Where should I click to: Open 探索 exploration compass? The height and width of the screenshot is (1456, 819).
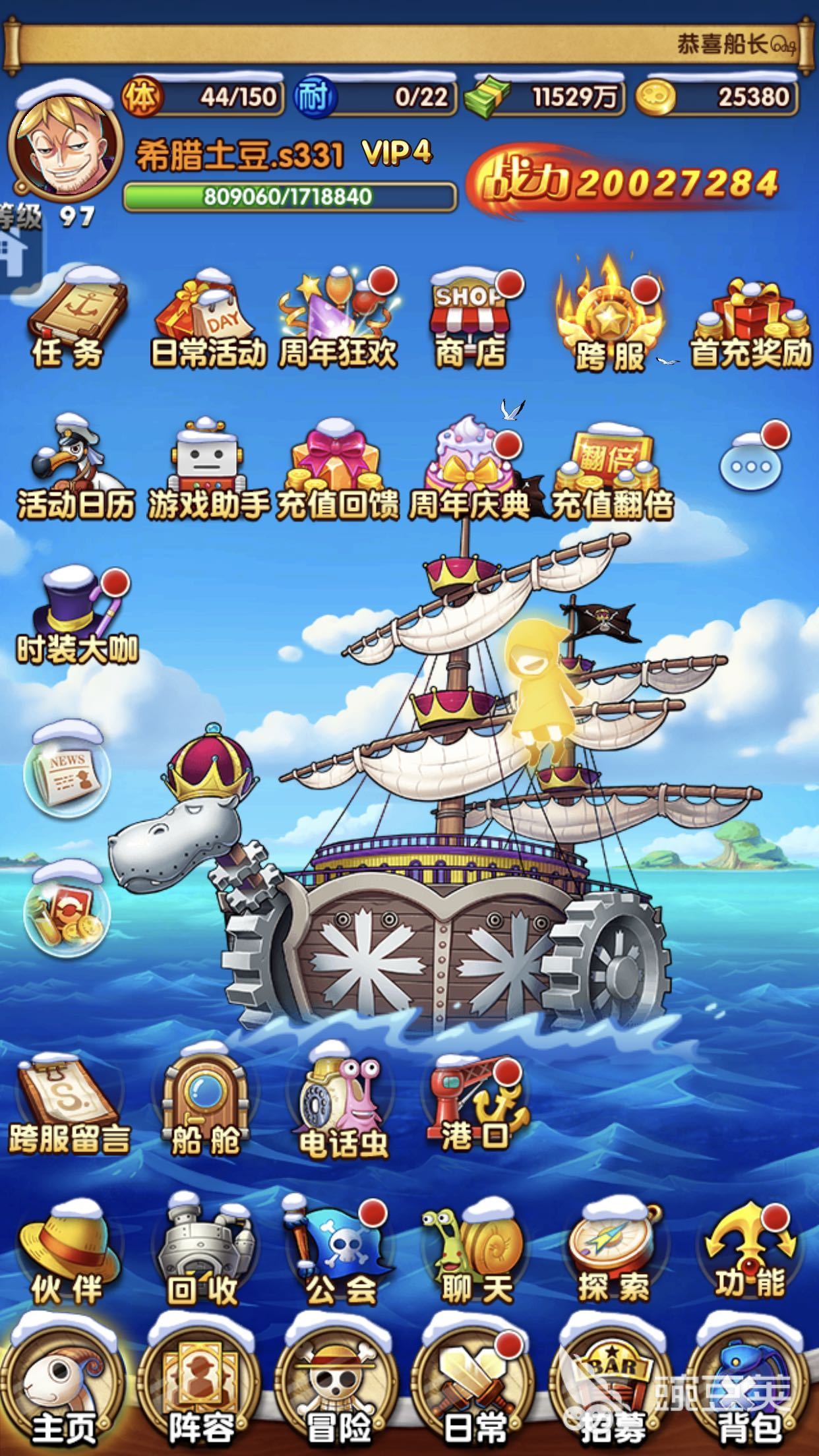[x=613, y=1253]
